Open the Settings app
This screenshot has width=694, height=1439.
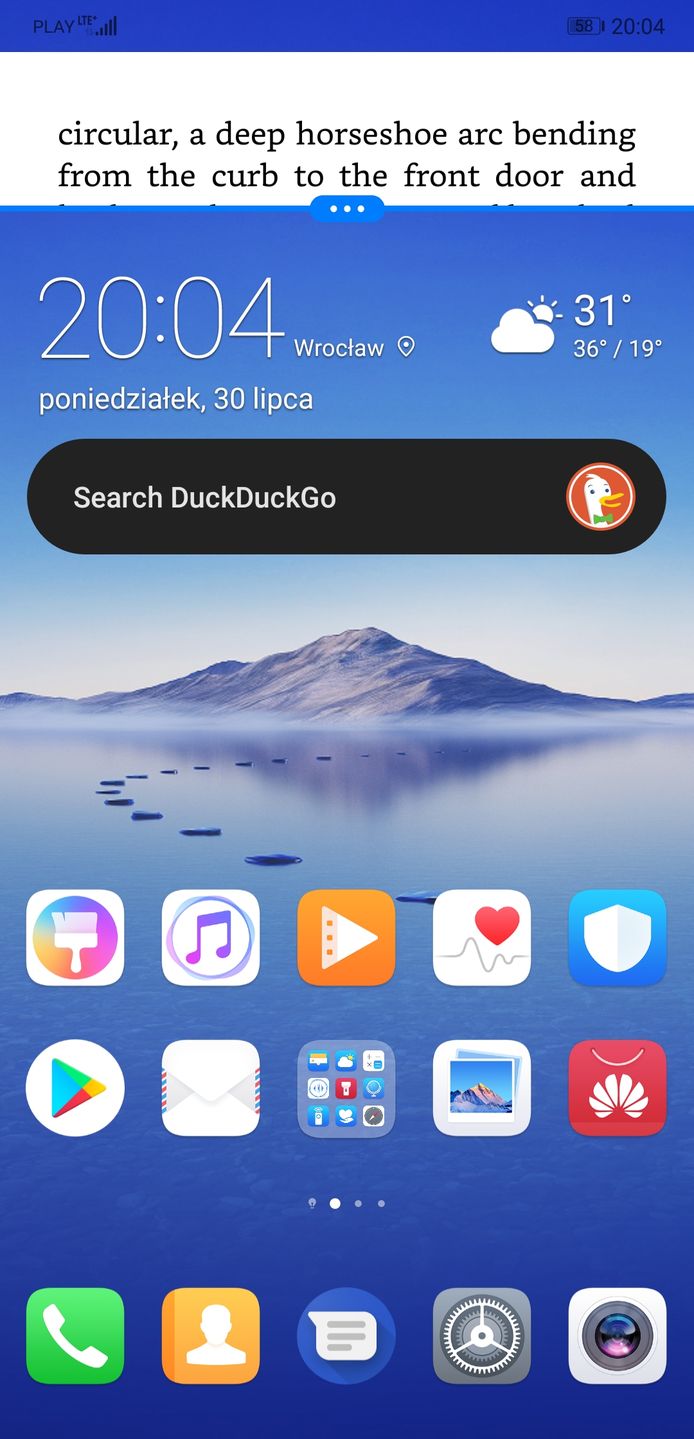[x=482, y=1336]
